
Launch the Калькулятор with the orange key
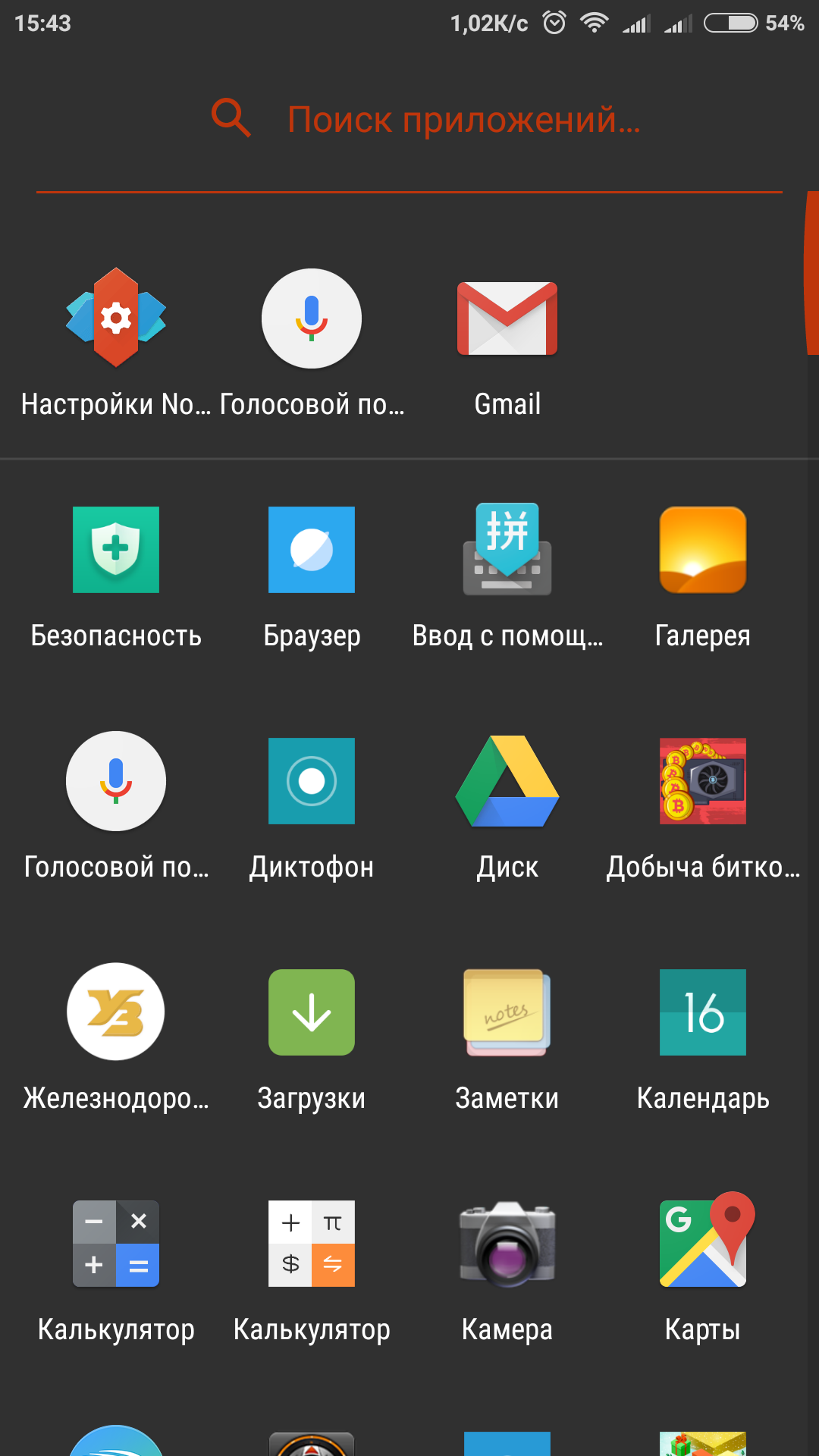point(312,1244)
